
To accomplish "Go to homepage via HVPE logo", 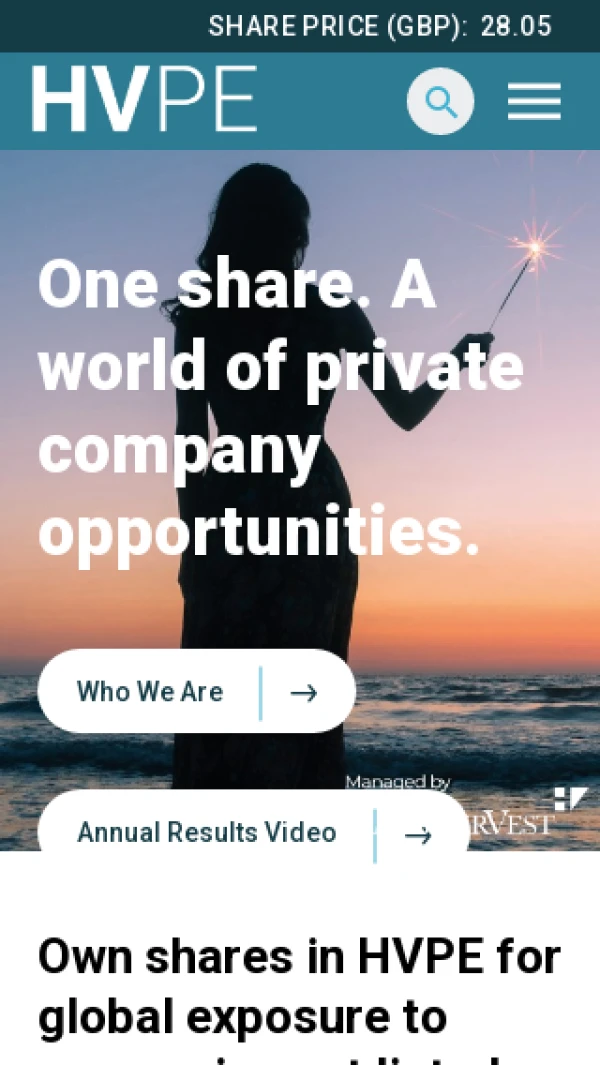I will 144,99.
